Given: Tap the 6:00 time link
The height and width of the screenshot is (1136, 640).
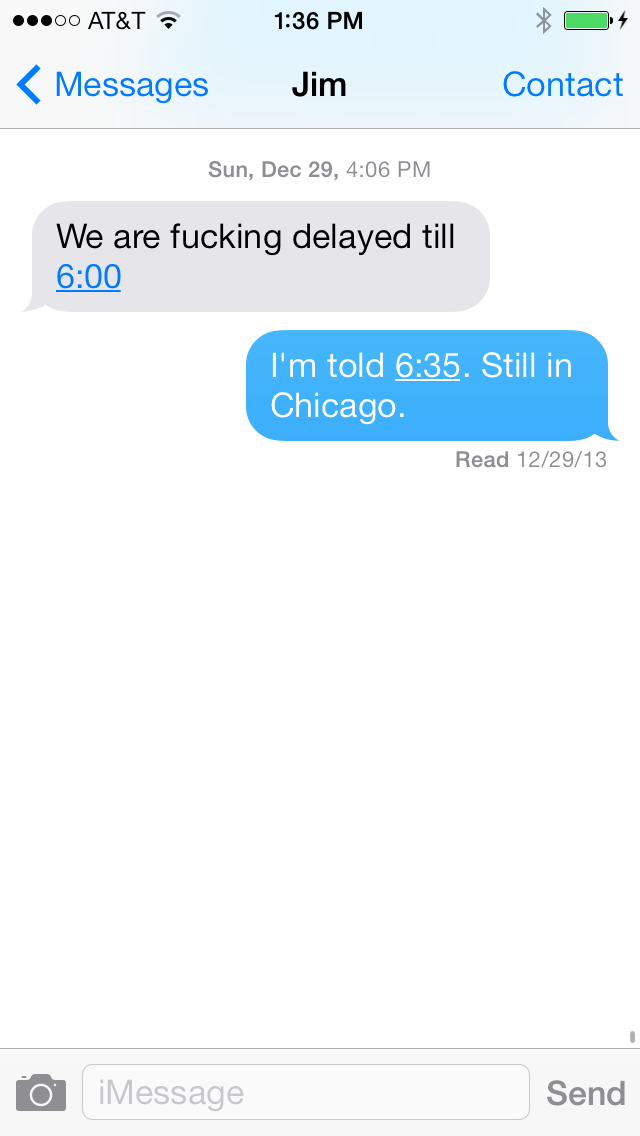Looking at the screenshot, I should pyautogui.click(x=89, y=277).
